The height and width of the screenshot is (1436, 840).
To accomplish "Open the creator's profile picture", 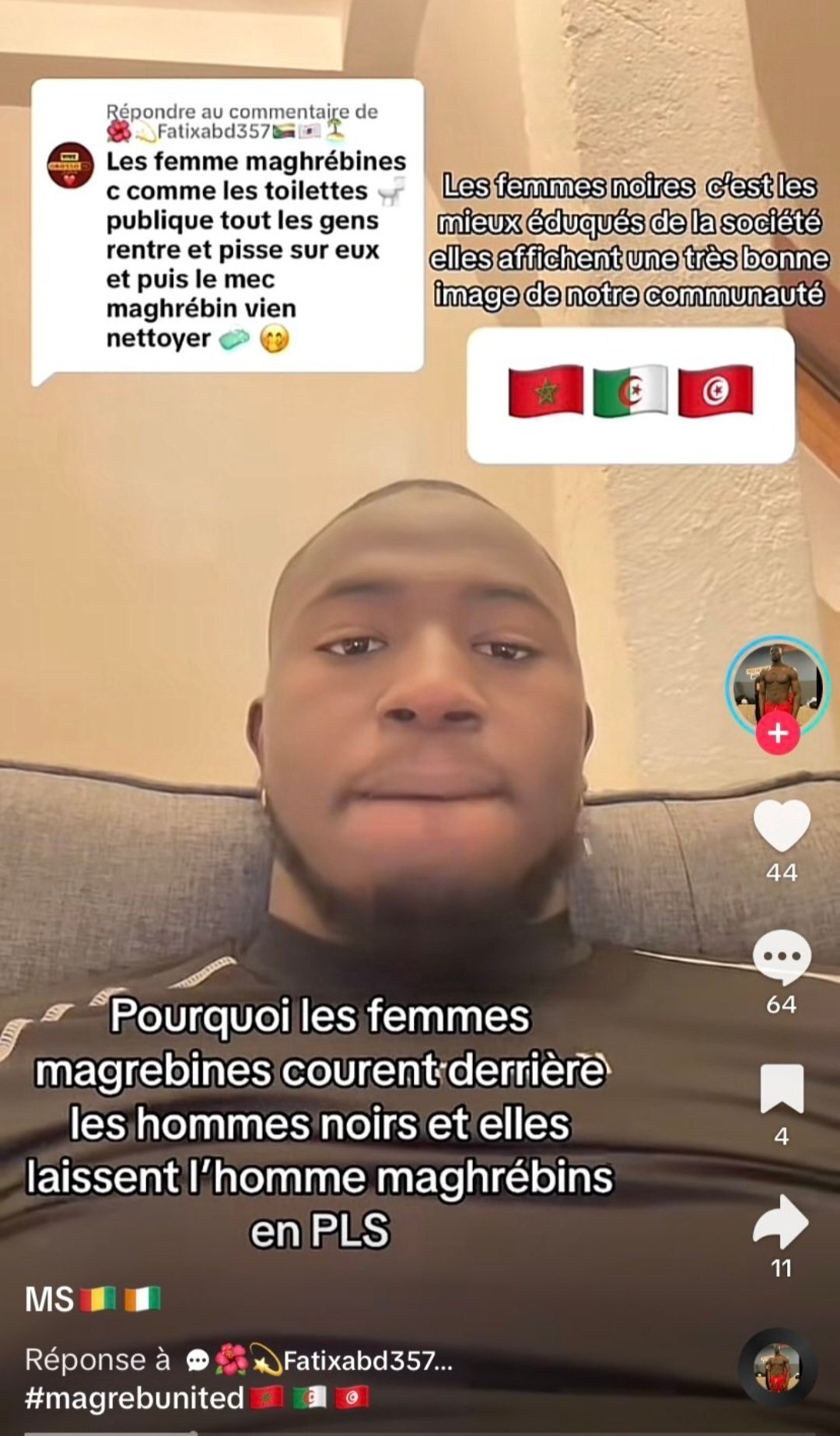I will [778, 686].
